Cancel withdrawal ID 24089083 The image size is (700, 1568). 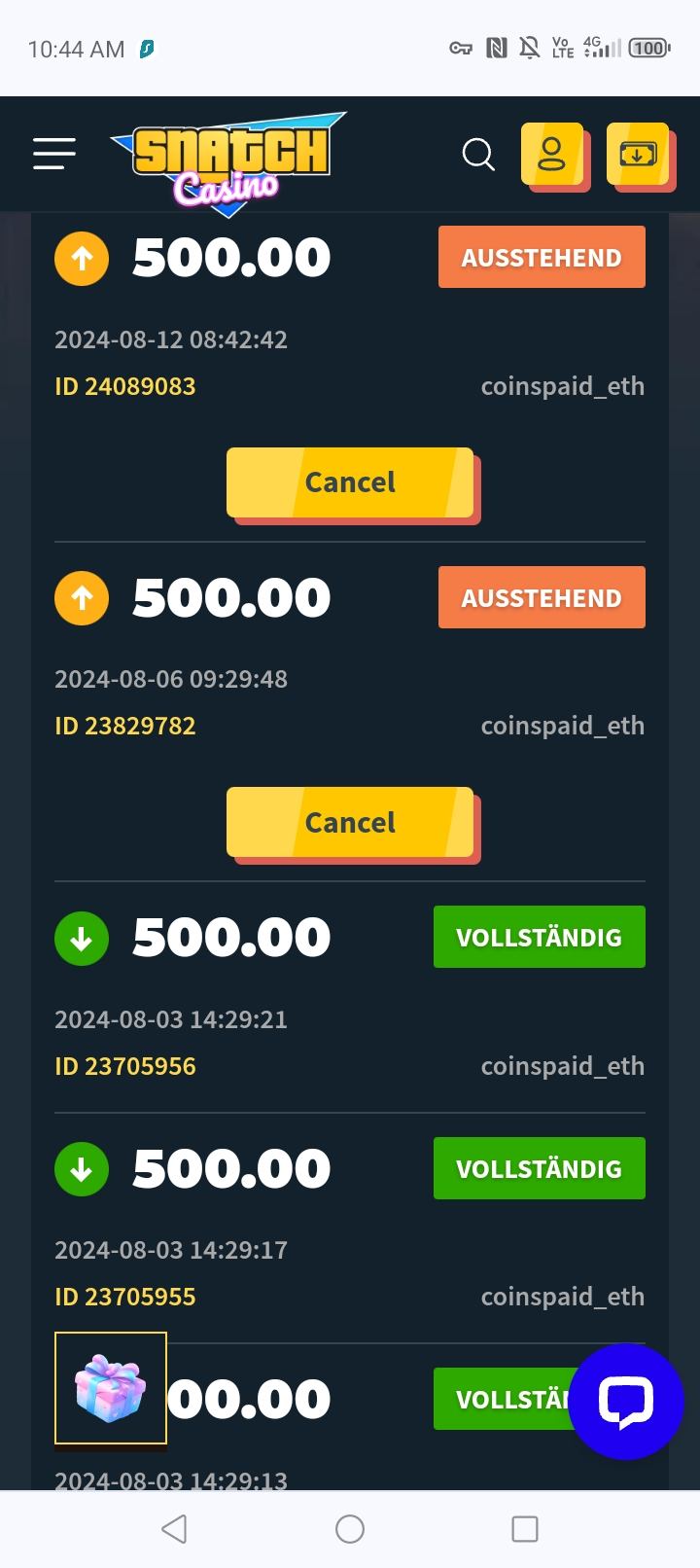350,482
